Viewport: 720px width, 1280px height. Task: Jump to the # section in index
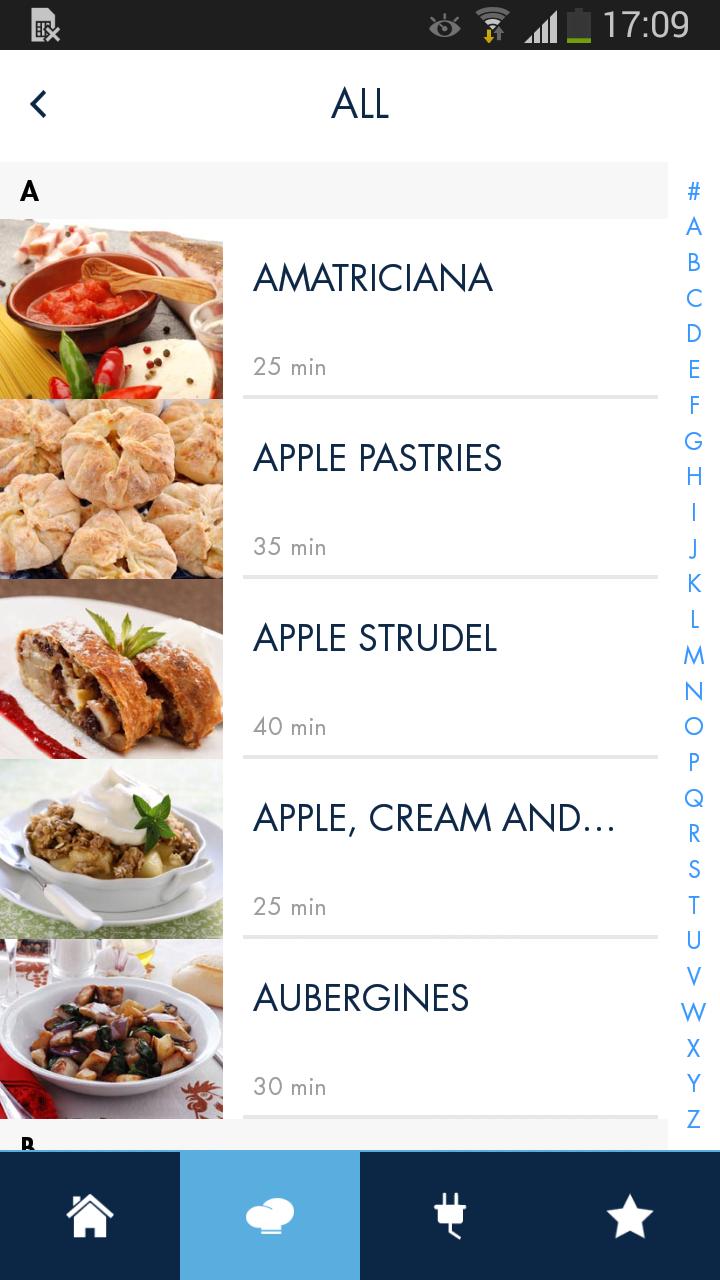(693, 191)
